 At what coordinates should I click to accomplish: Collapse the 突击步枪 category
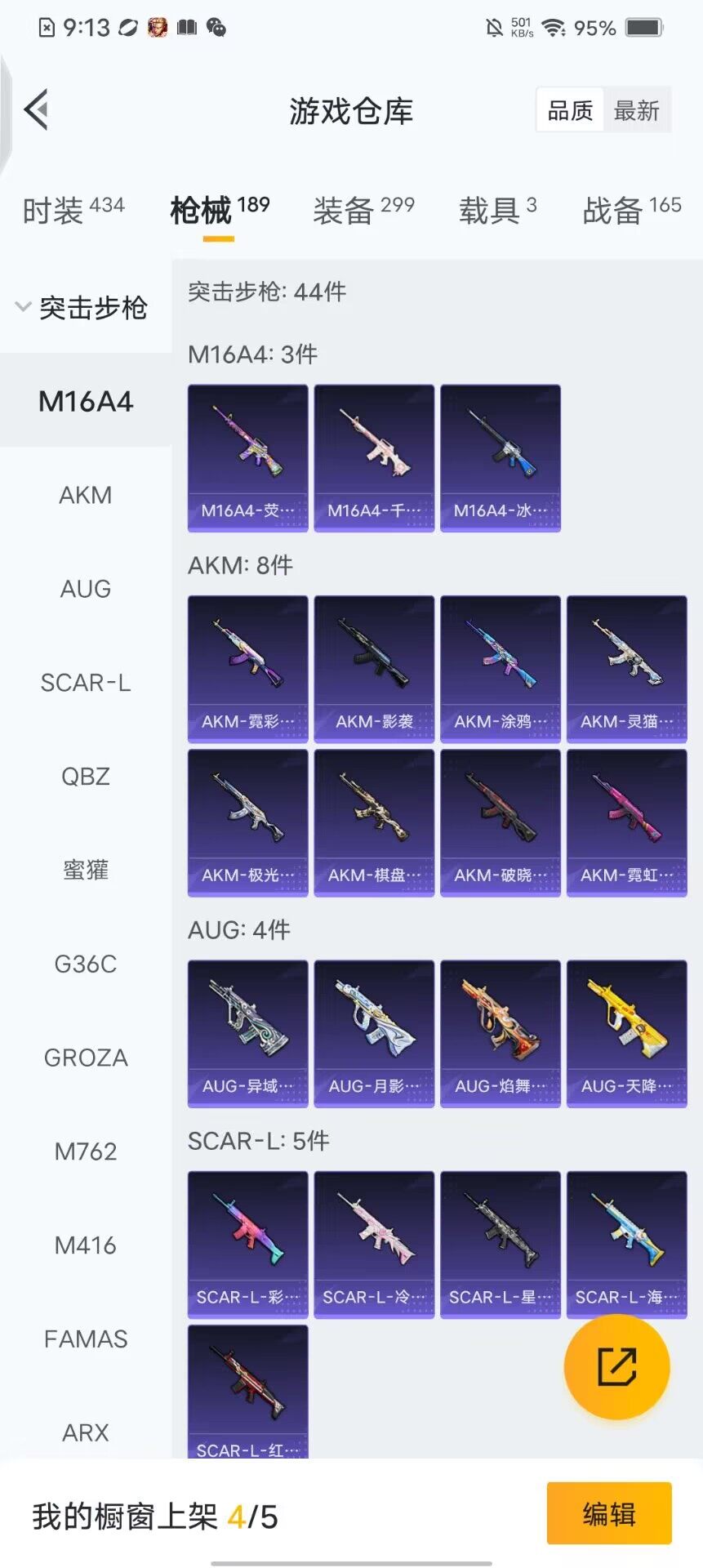82,308
